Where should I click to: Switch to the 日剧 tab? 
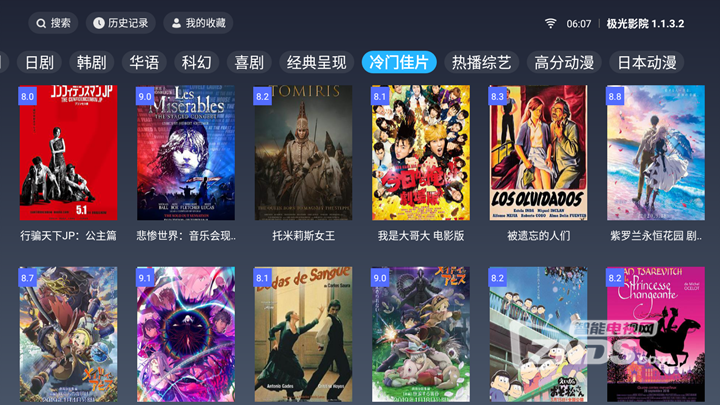[x=39, y=62]
